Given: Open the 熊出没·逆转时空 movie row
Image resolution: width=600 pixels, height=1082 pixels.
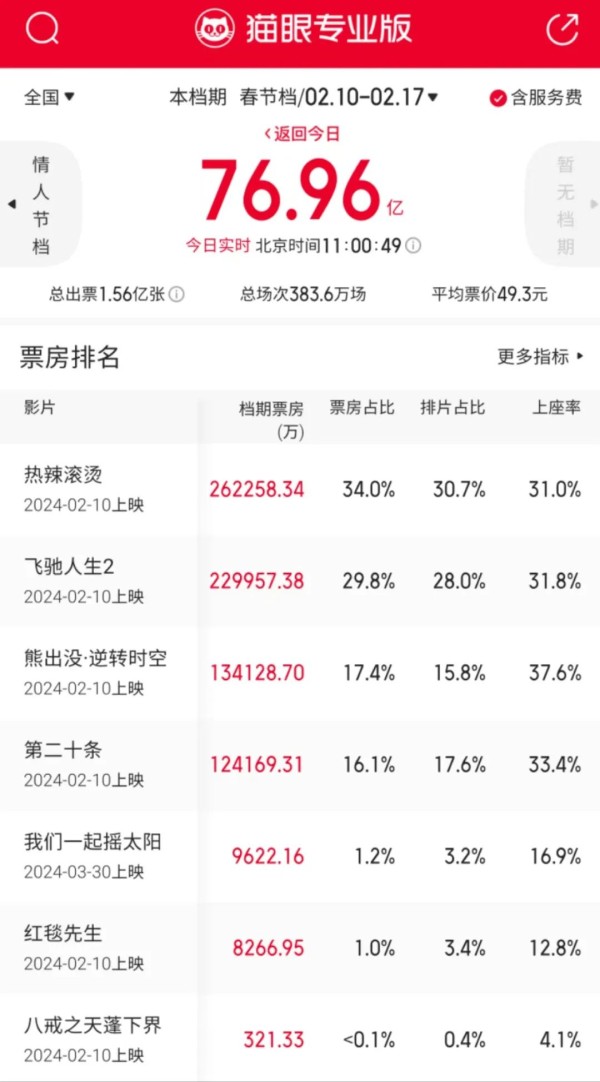Looking at the screenshot, I should [x=300, y=673].
